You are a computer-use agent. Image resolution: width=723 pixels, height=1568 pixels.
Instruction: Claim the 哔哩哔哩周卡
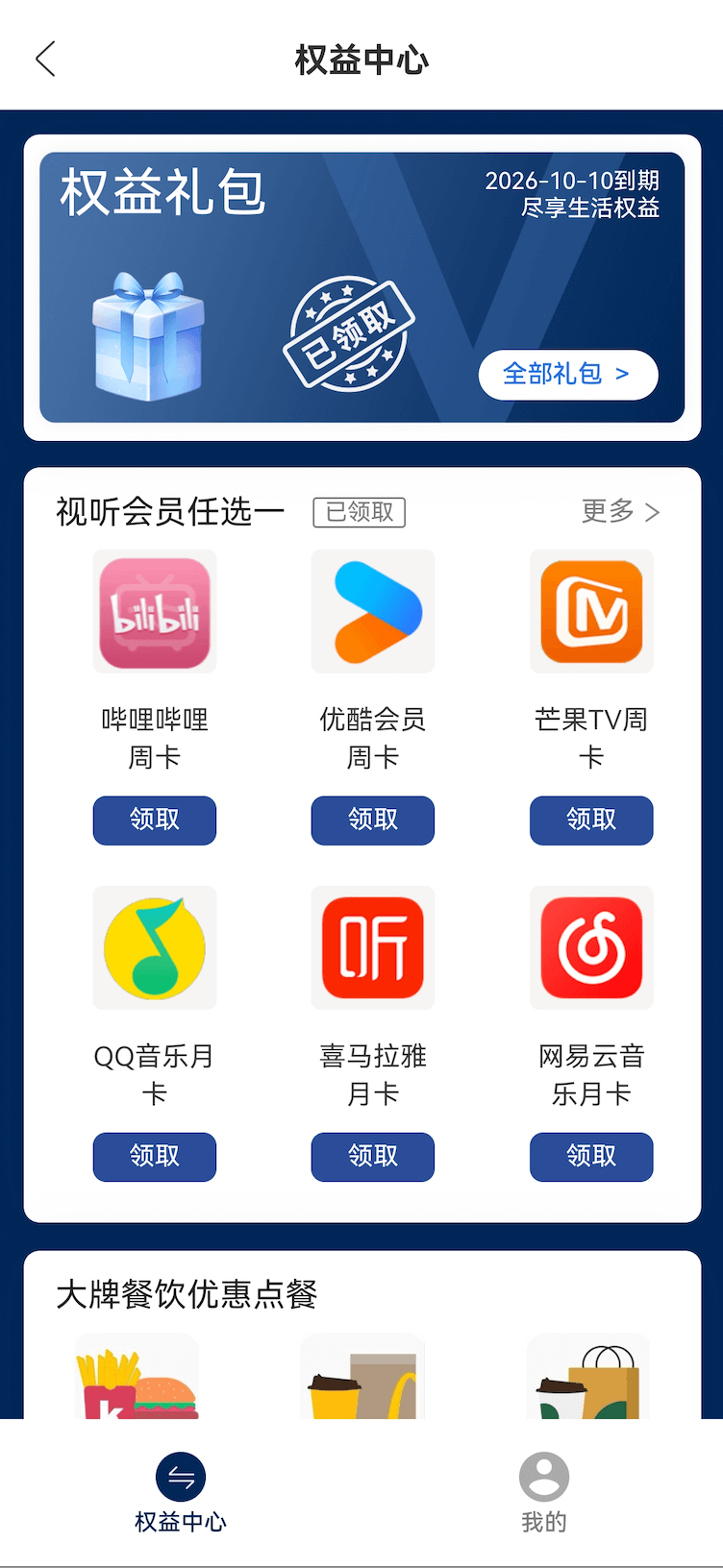click(155, 820)
